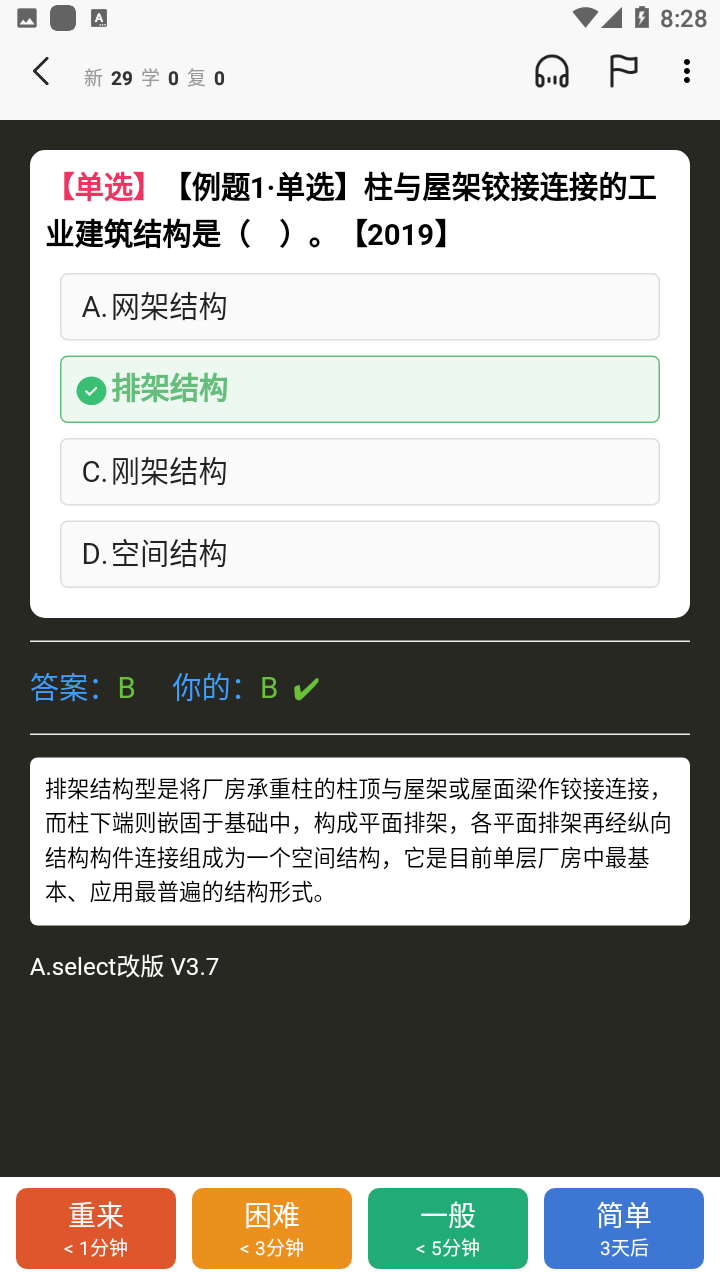
Task: Mark the card as 一般
Action: (x=448, y=1228)
